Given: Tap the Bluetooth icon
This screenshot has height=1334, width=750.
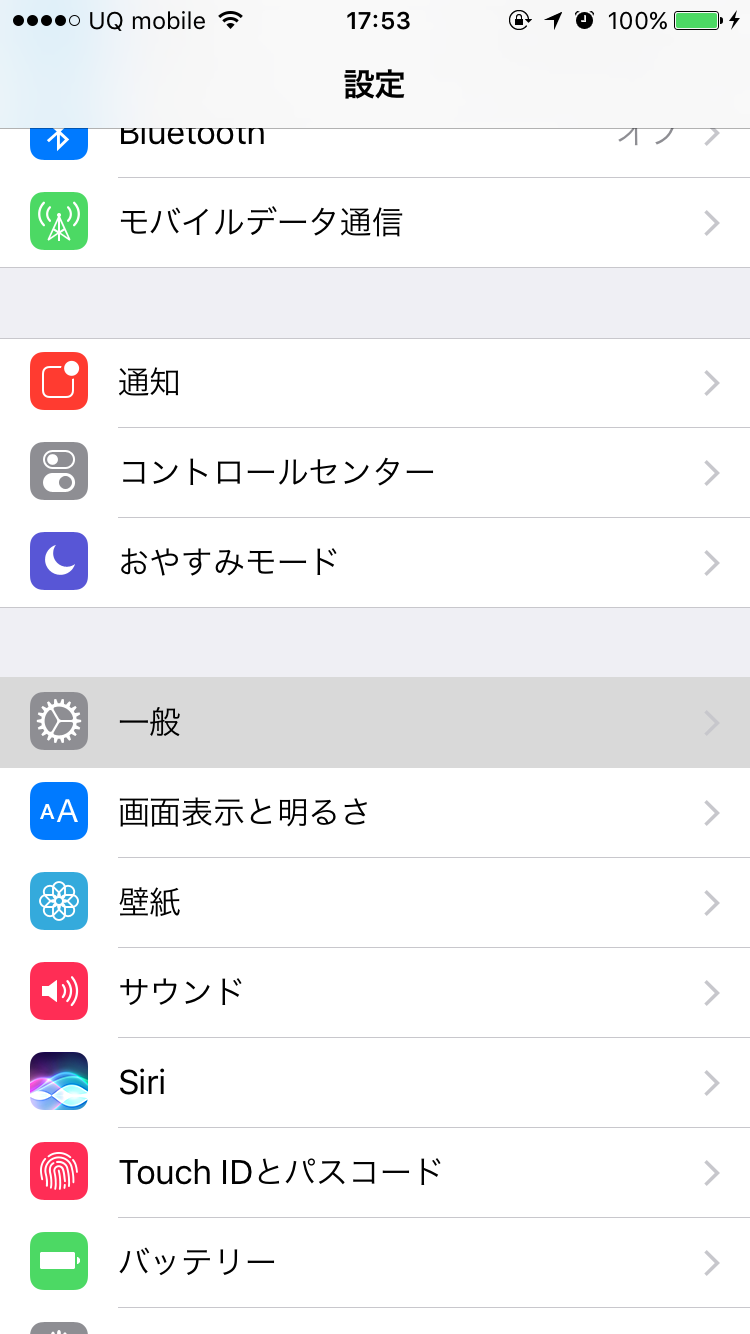Looking at the screenshot, I should point(58,135).
